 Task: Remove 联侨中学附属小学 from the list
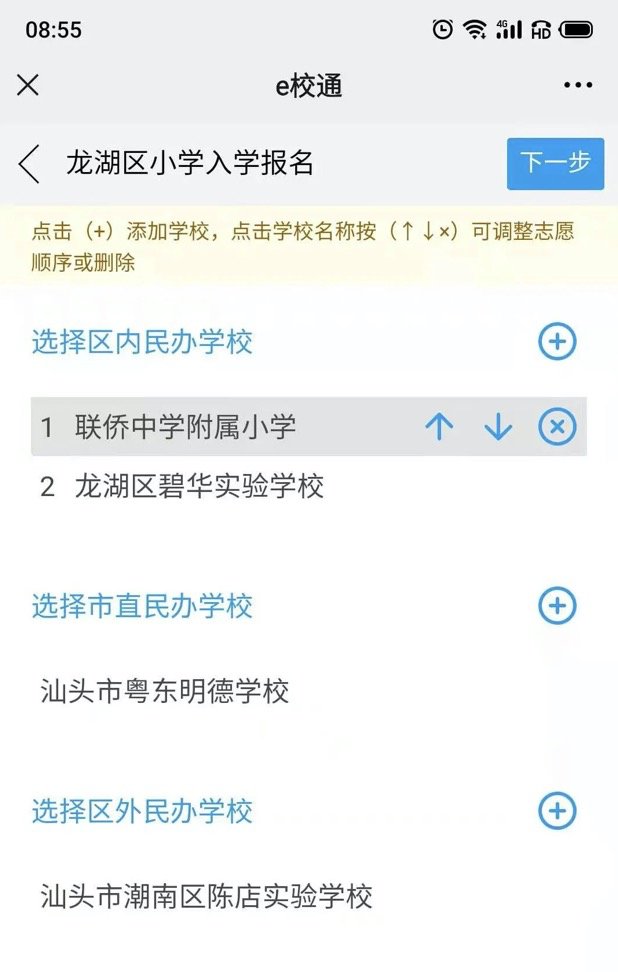[557, 428]
